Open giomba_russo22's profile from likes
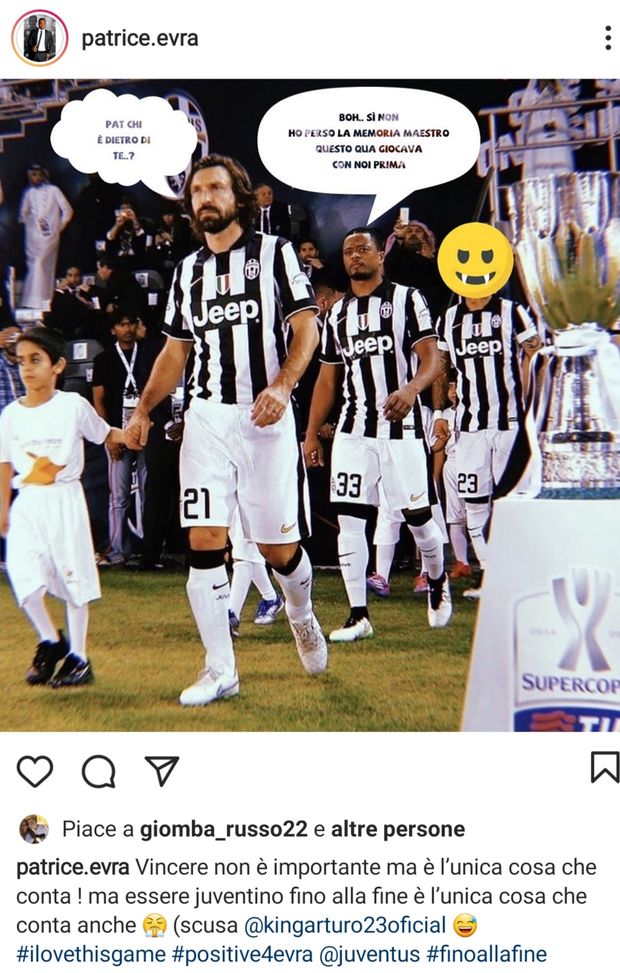Image resolution: width=620 pixels, height=973 pixels. pos(218,829)
